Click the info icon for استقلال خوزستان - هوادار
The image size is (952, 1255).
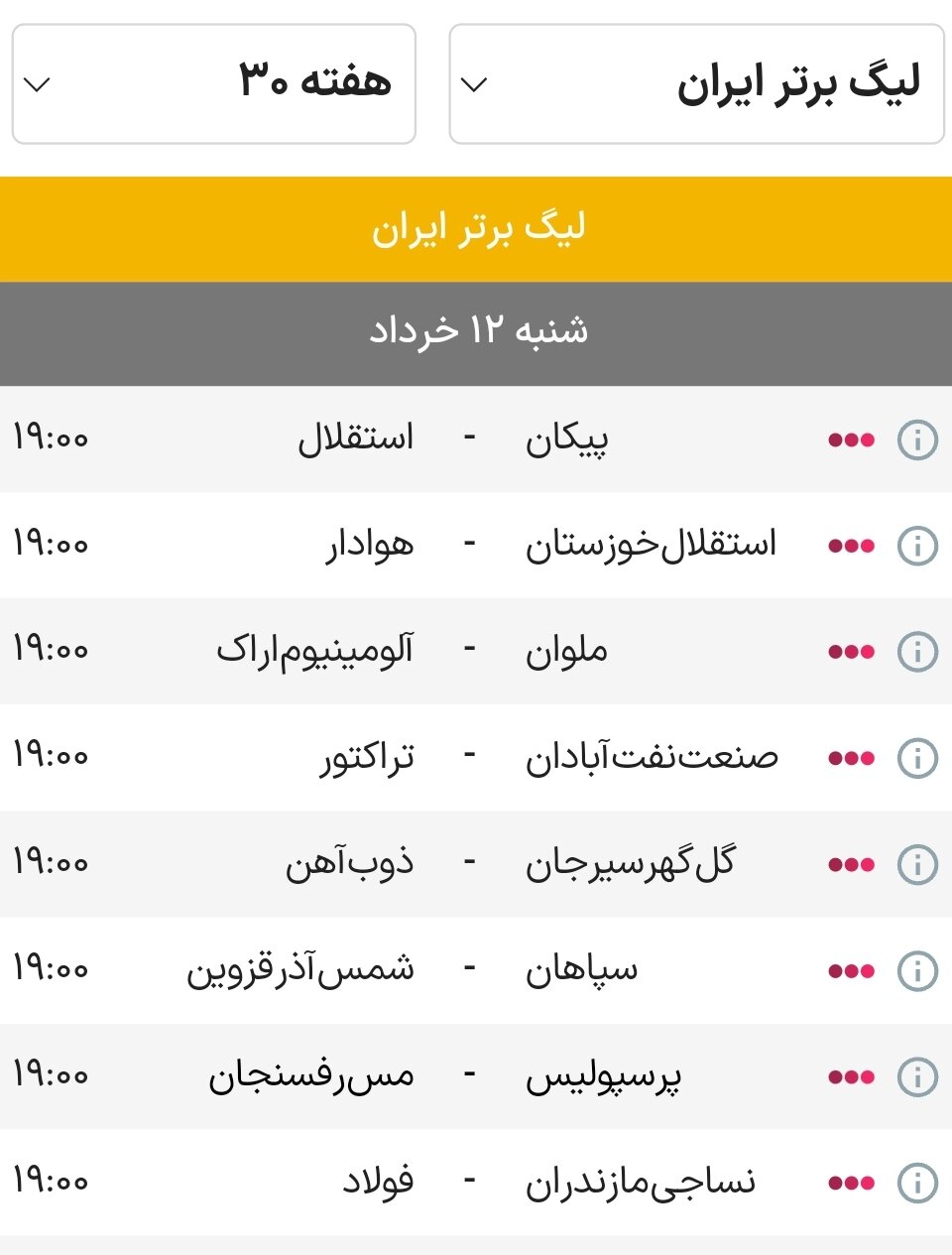[x=918, y=543]
